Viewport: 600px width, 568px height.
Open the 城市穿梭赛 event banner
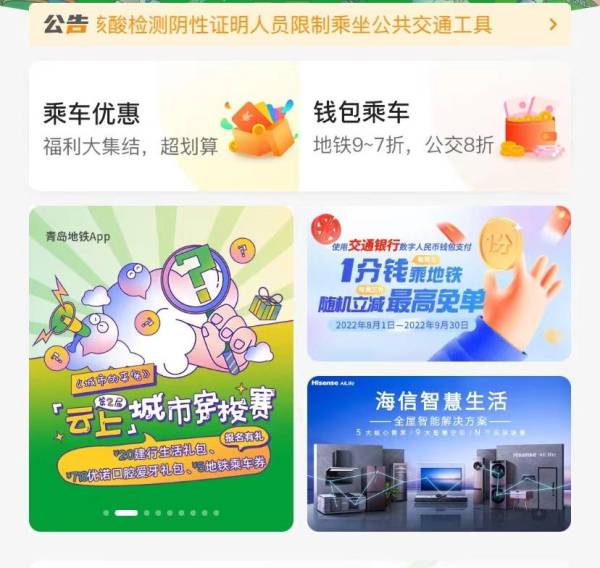(161, 360)
